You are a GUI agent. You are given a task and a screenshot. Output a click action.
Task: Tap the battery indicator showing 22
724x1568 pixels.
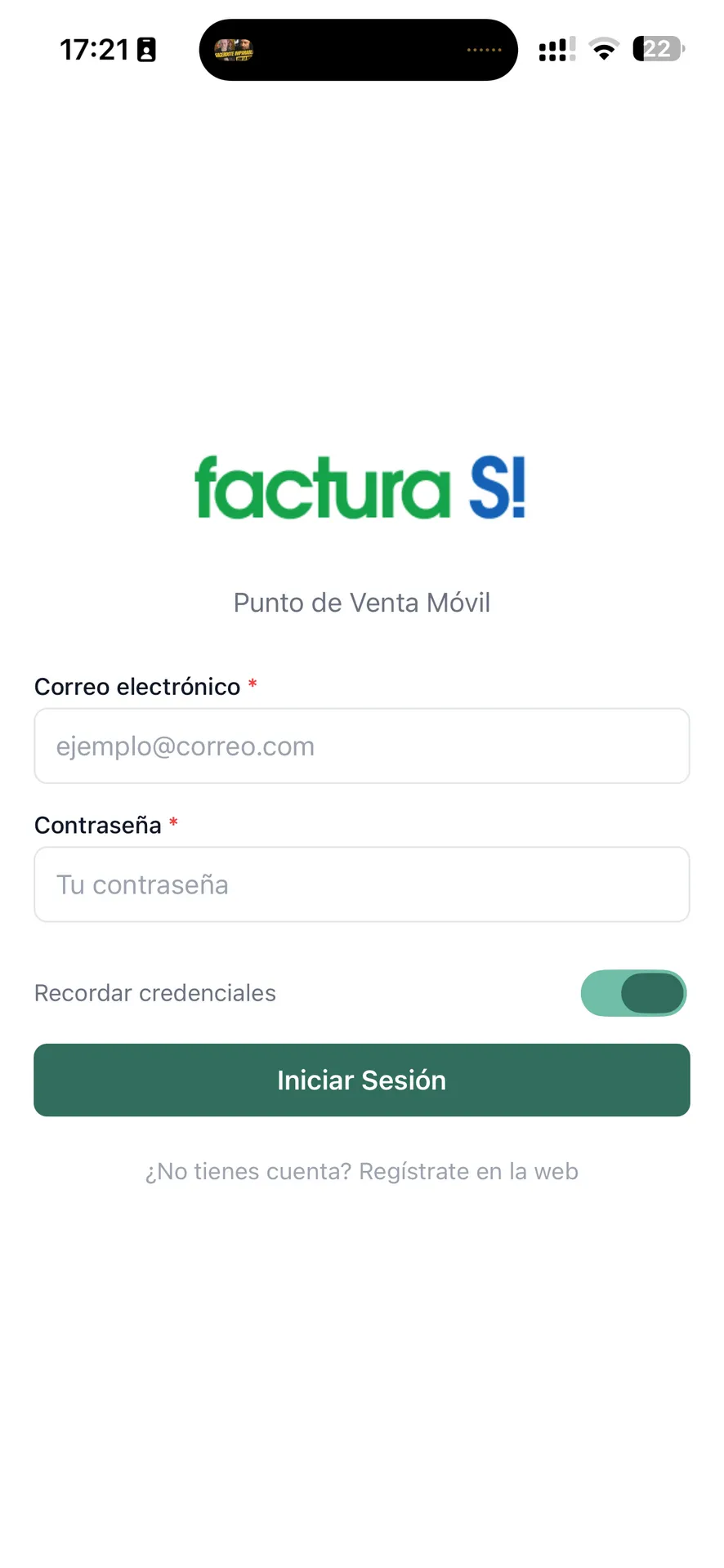point(658,49)
